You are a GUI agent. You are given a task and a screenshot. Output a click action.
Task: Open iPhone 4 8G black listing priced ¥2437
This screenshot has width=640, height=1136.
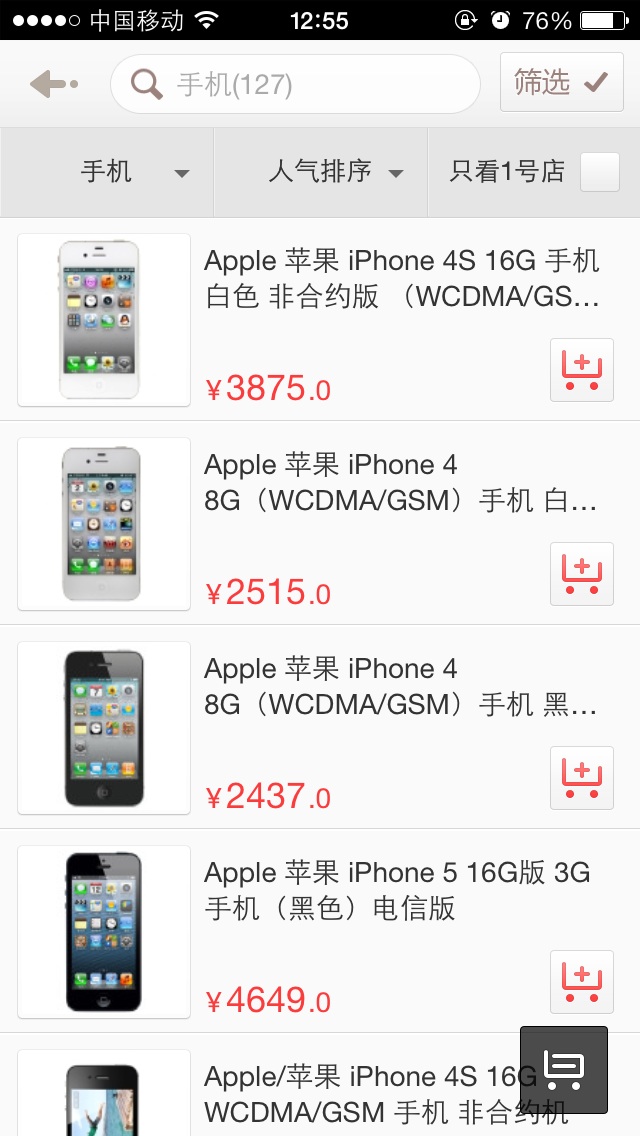(400, 686)
